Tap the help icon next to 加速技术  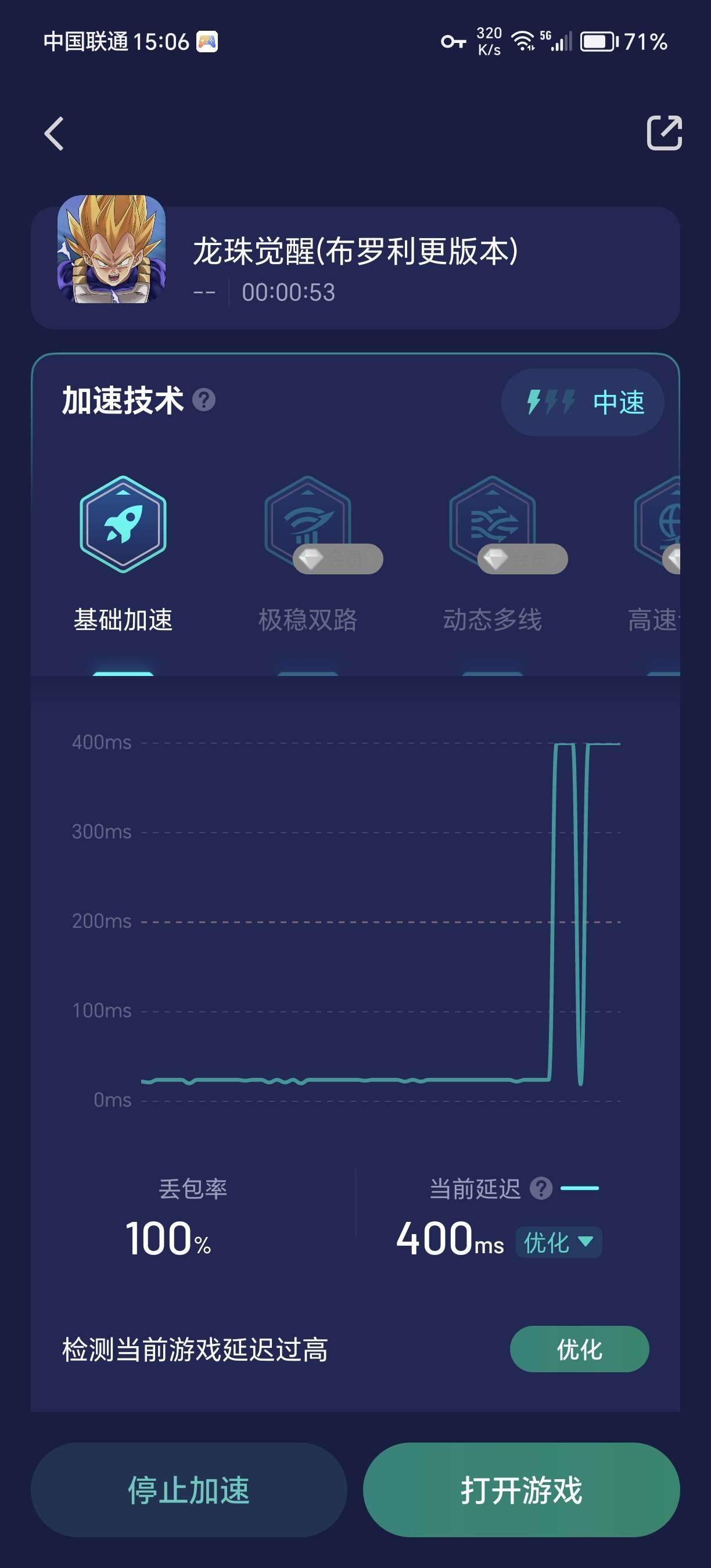(x=204, y=401)
